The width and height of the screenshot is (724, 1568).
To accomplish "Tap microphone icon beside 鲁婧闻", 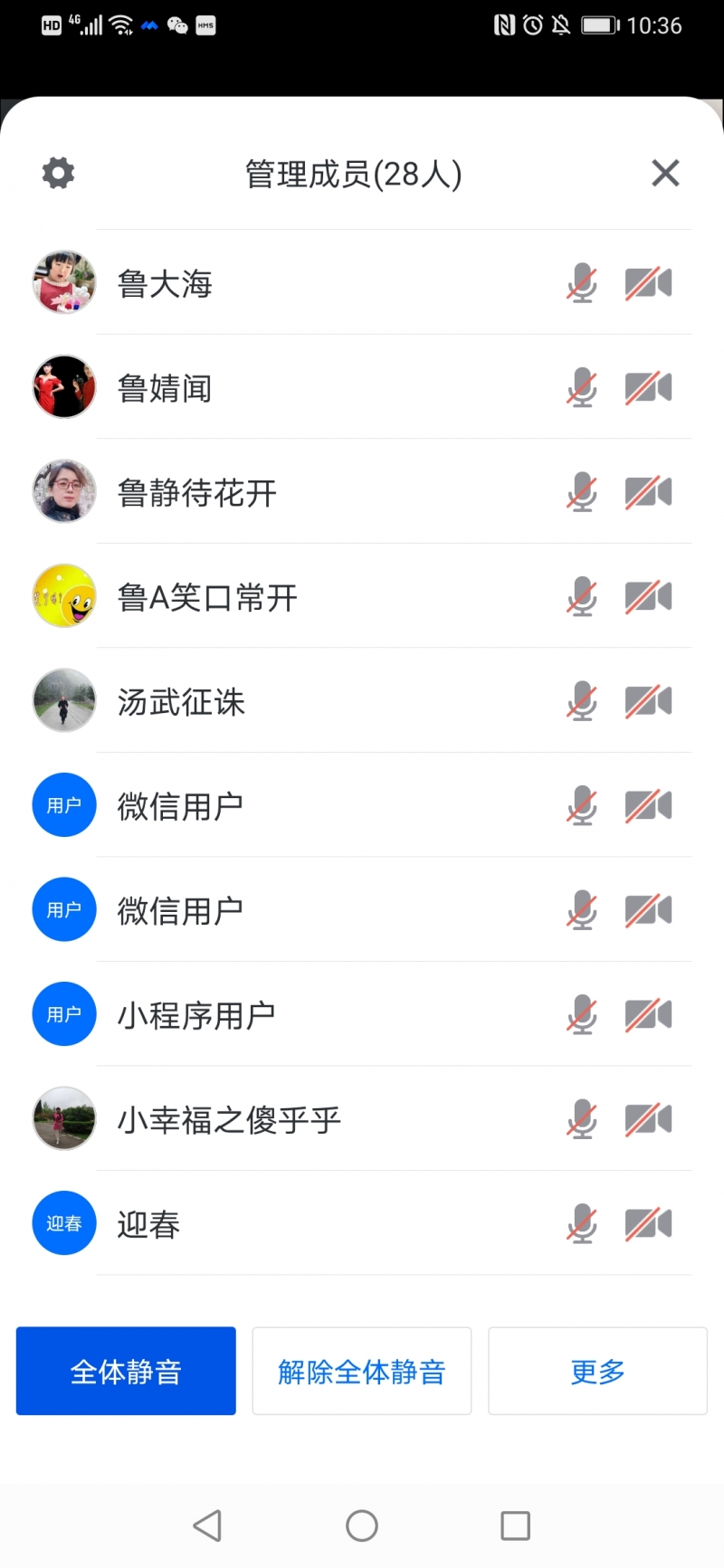I will click(582, 388).
